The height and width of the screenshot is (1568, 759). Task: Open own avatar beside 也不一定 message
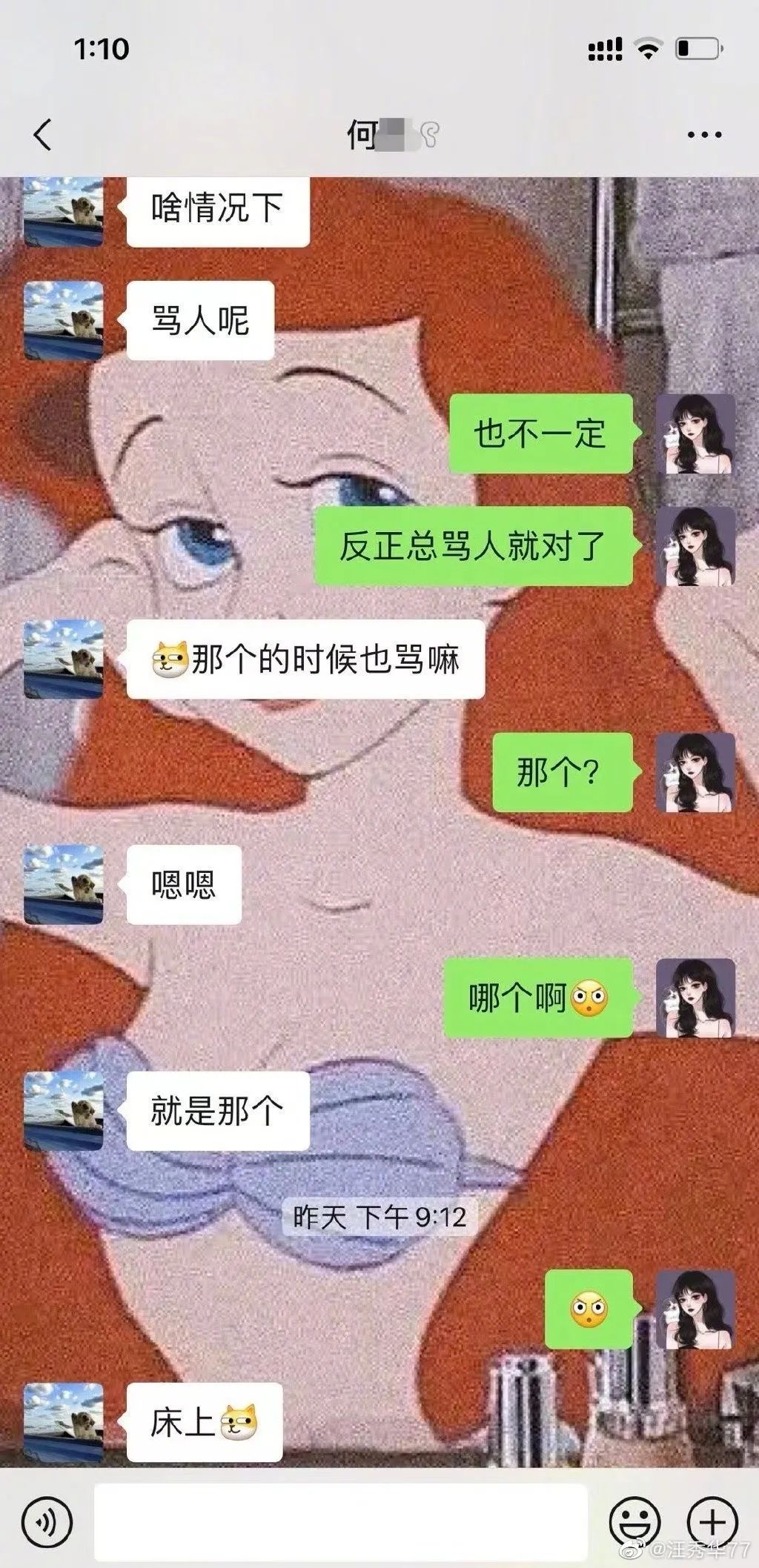point(695,434)
